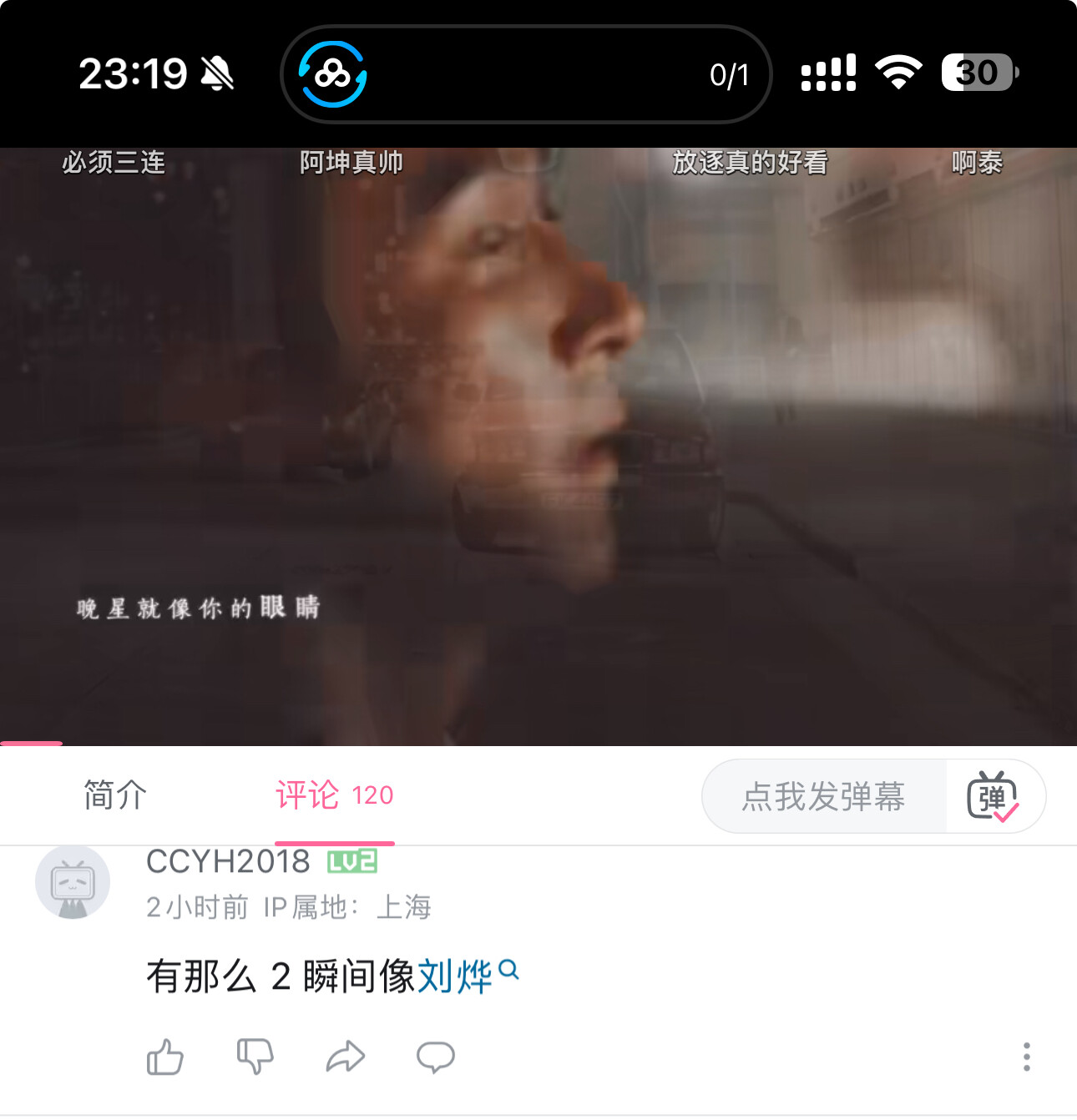Viewport: 1077px width, 1120px height.
Task: Like the comment by CCYH2018
Action: tap(165, 1057)
